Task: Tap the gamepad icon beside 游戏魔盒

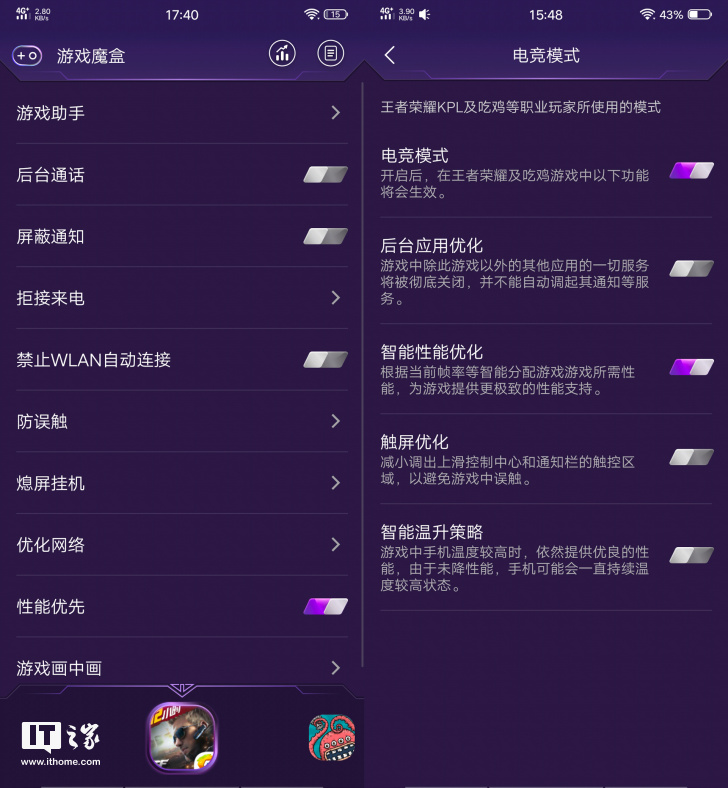Action: pos(27,56)
